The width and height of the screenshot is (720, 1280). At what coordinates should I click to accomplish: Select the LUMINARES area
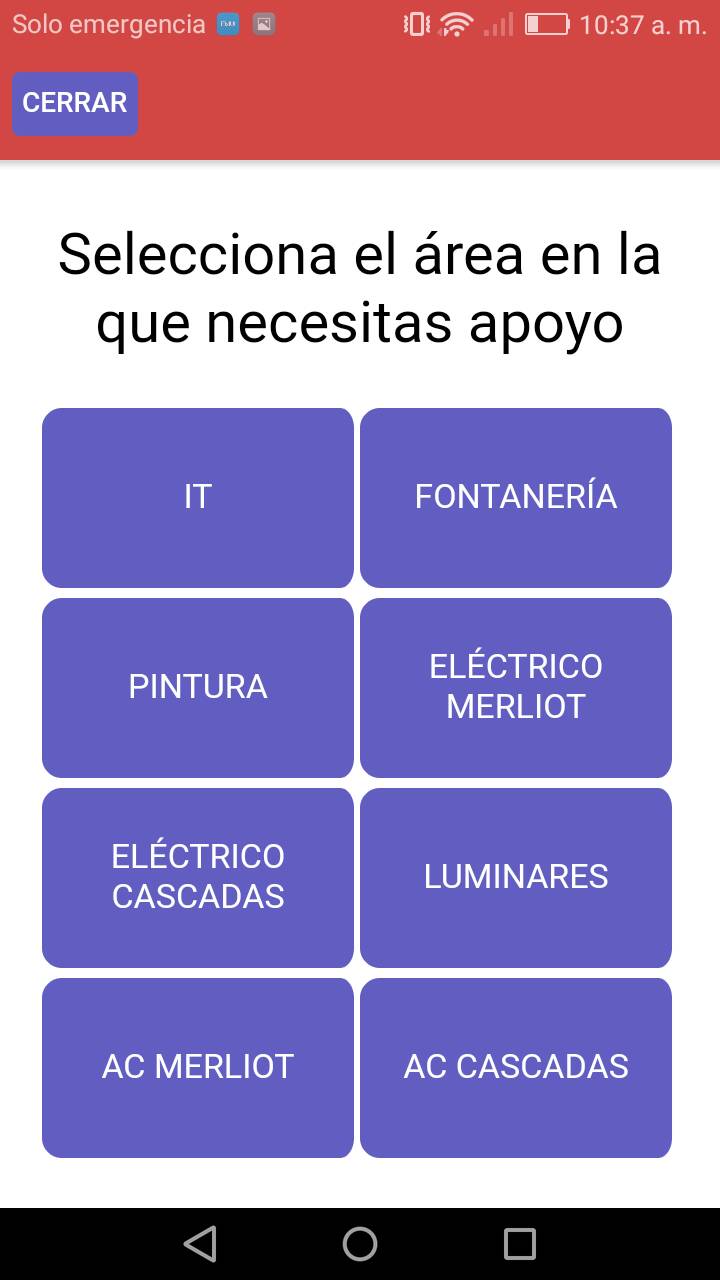point(516,877)
